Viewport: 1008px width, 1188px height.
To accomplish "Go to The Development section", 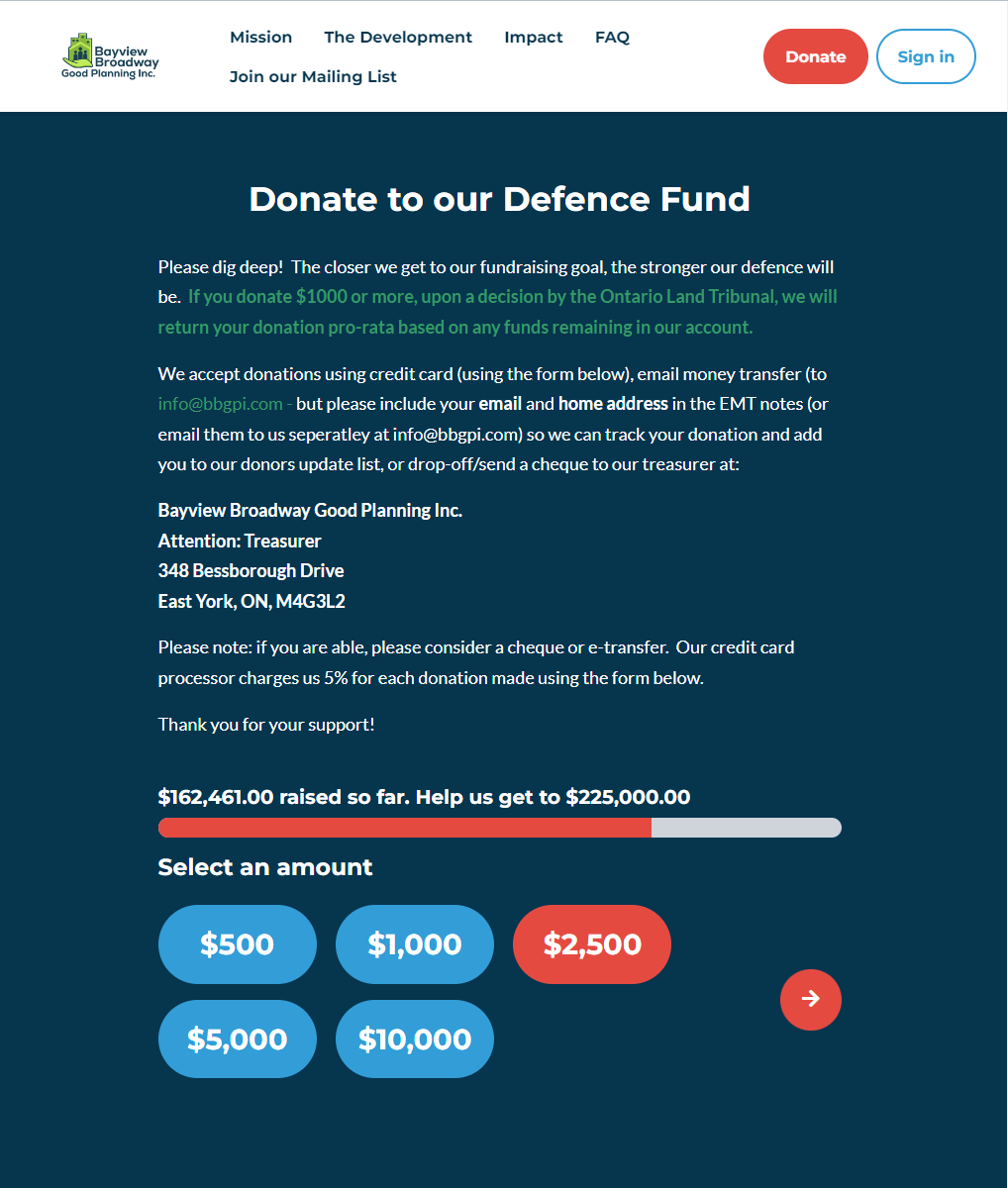I will tap(398, 38).
